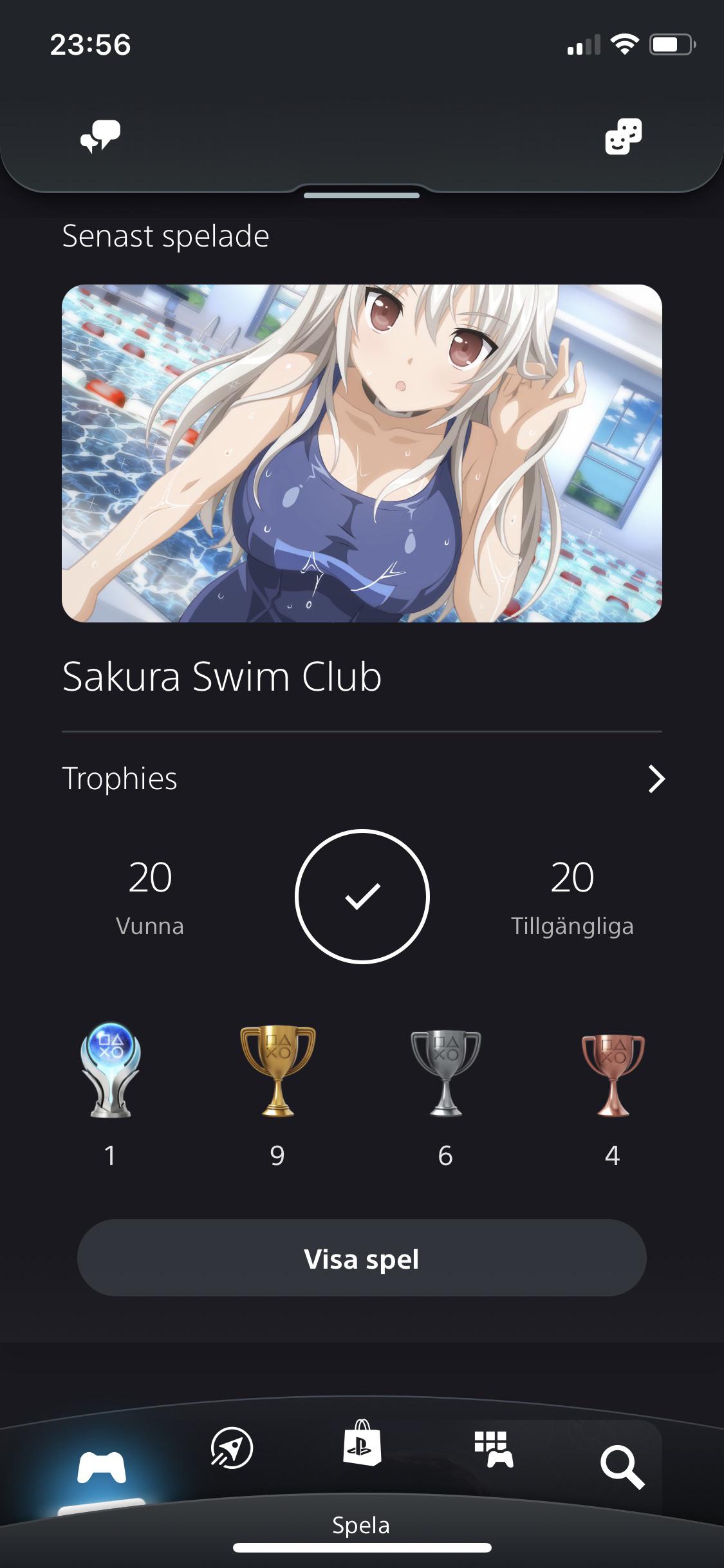Expand Trophies with the right chevron
The height and width of the screenshot is (1568, 724).
coord(657,779)
